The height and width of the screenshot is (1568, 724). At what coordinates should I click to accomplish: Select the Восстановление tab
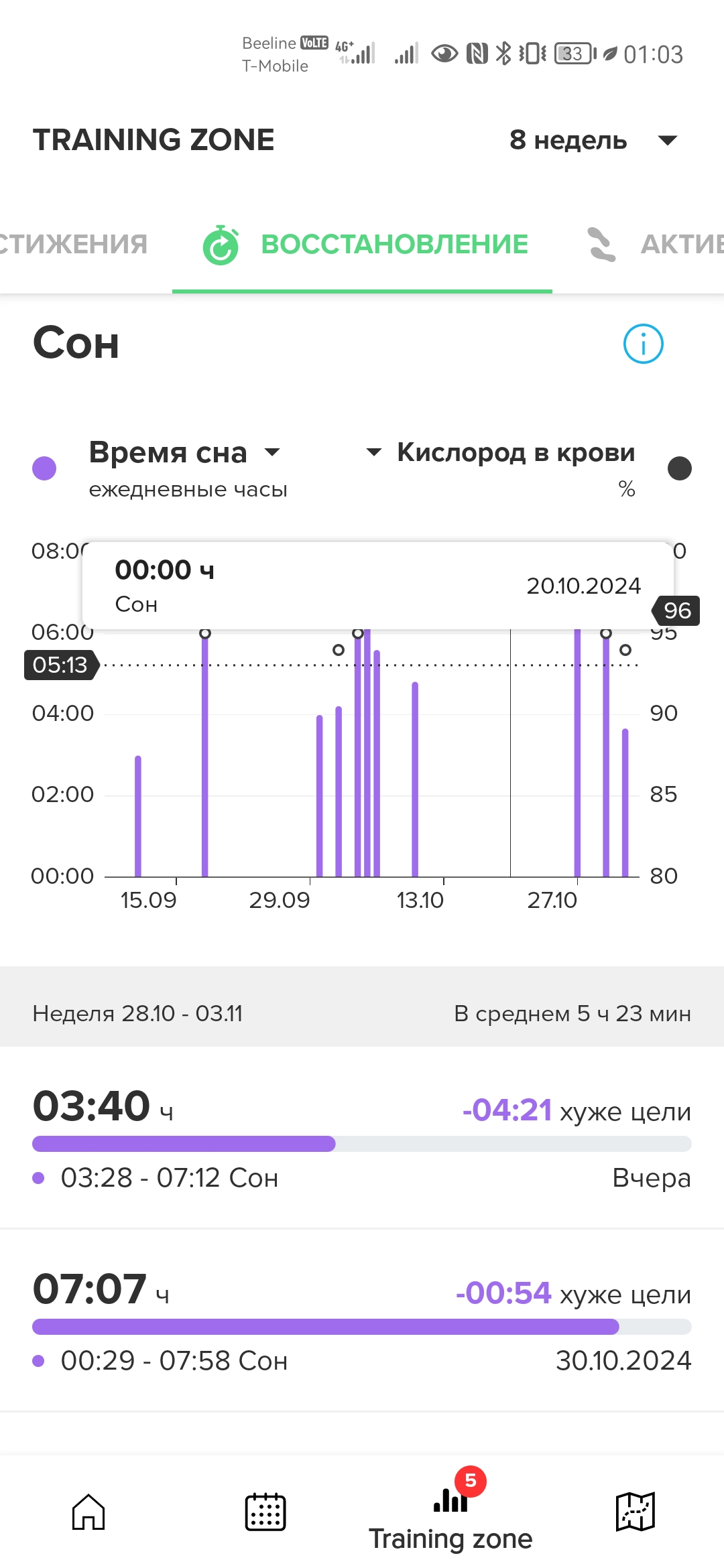coord(365,245)
